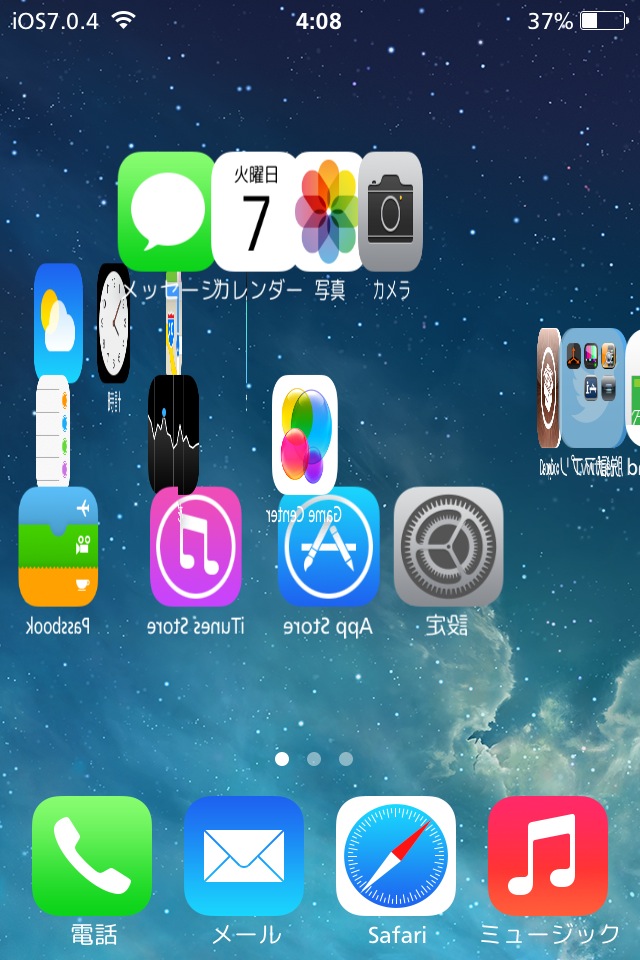The width and height of the screenshot is (640, 960).
Task: Open the Photos app
Action: click(326, 211)
